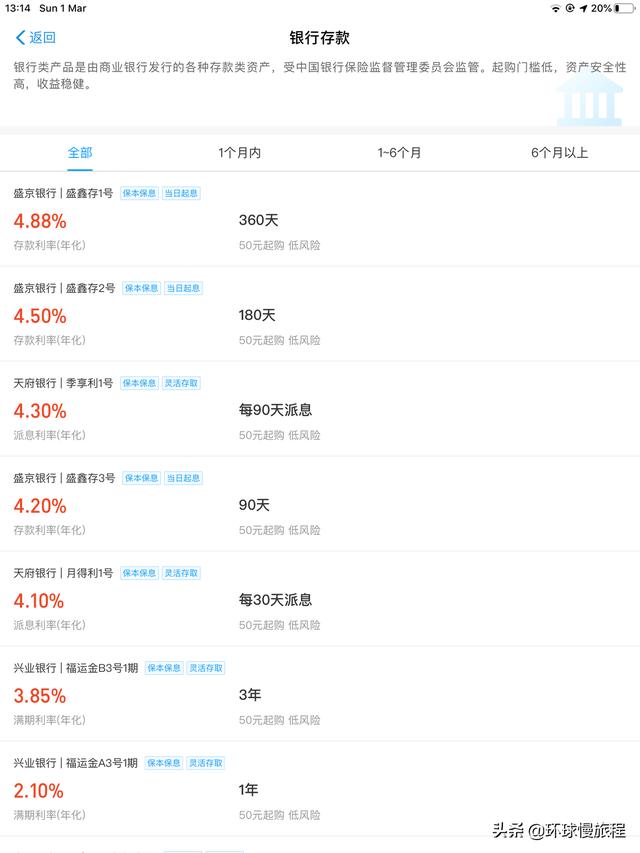Screen dimensions: 640x853
Task: Switch to the 1个月内 tab
Action: click(239, 153)
